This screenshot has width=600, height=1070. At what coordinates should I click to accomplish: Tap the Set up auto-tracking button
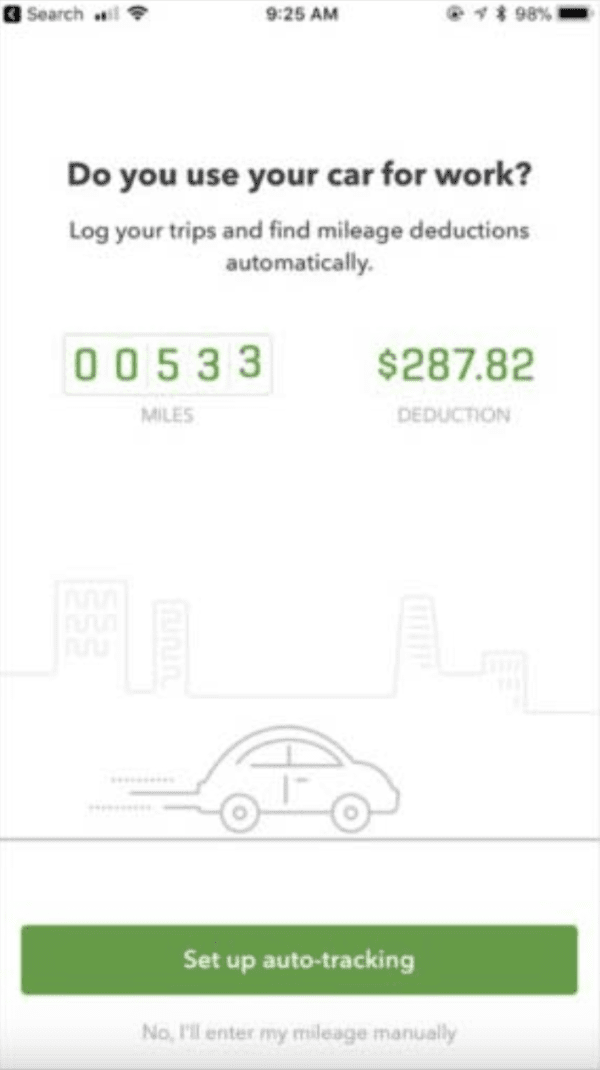click(299, 960)
